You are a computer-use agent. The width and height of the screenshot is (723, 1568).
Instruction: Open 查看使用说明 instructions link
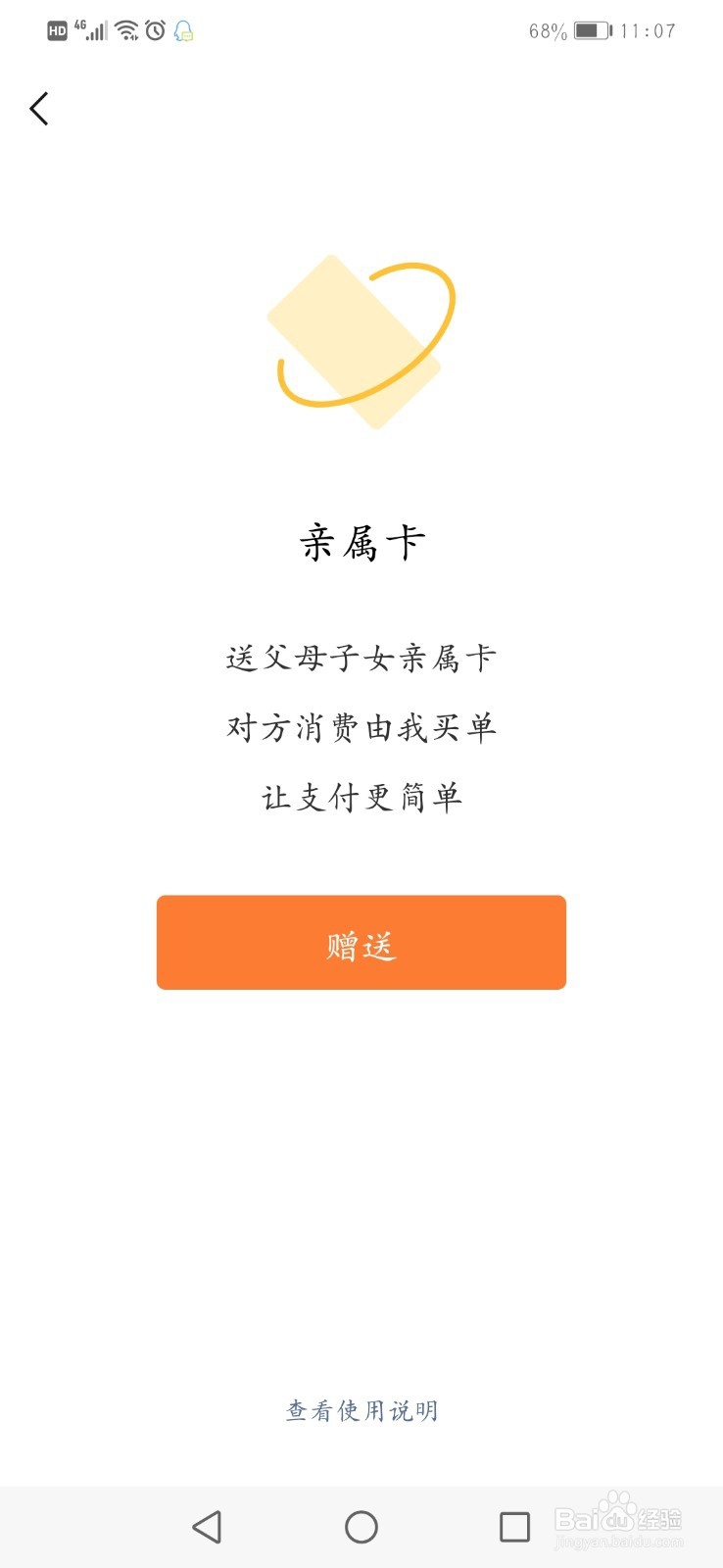coord(361,1411)
